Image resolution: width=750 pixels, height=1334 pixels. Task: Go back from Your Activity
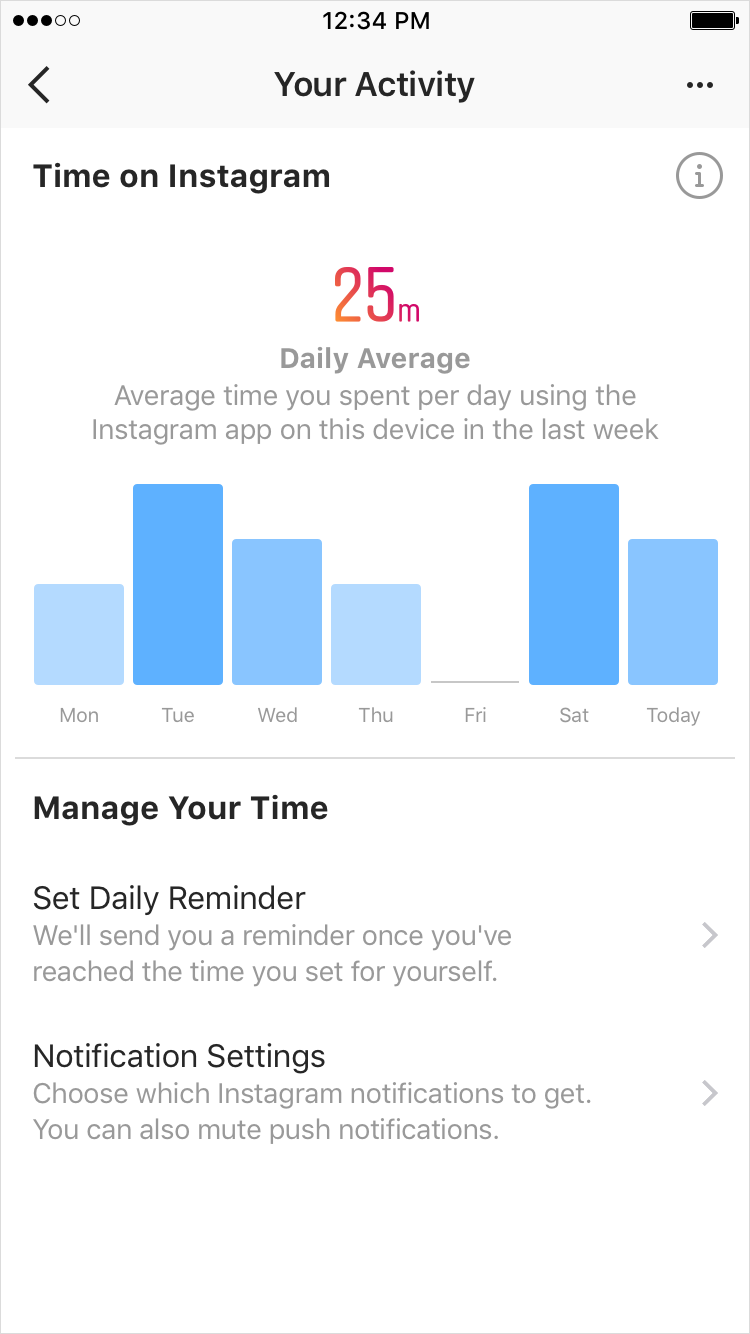click(39, 85)
